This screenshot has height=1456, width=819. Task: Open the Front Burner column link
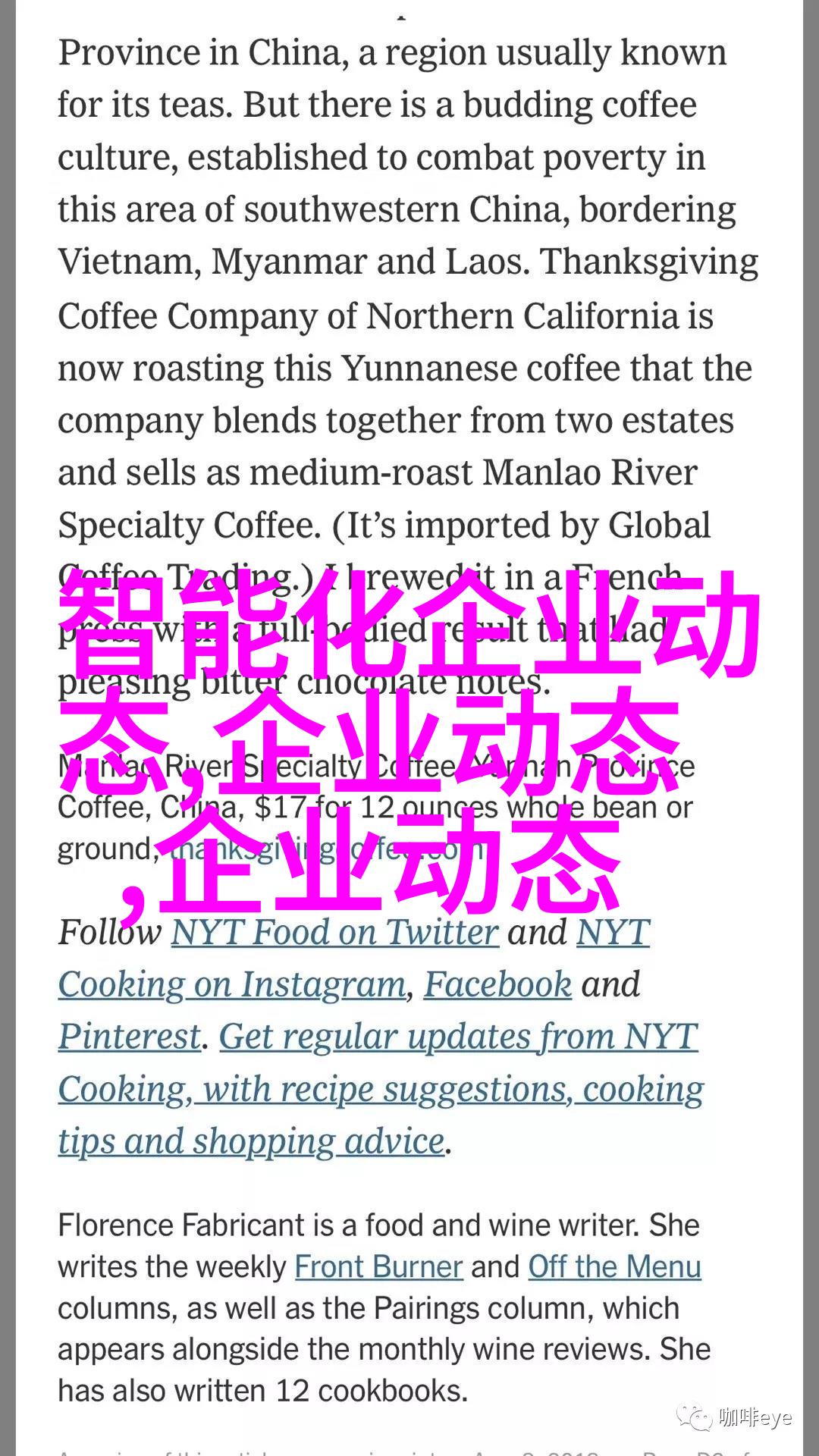click(x=378, y=1266)
